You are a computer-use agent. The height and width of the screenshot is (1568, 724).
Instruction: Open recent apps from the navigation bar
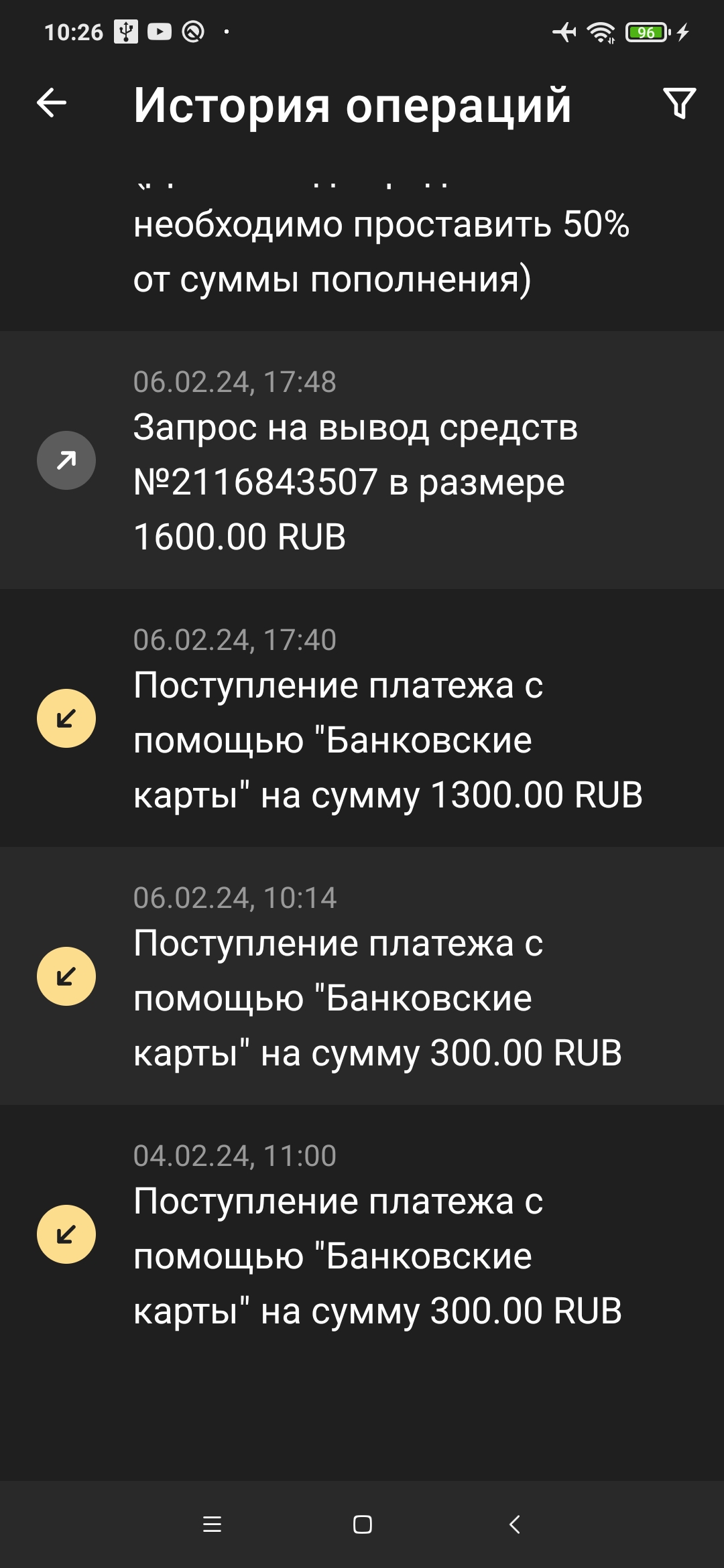coord(212,1524)
